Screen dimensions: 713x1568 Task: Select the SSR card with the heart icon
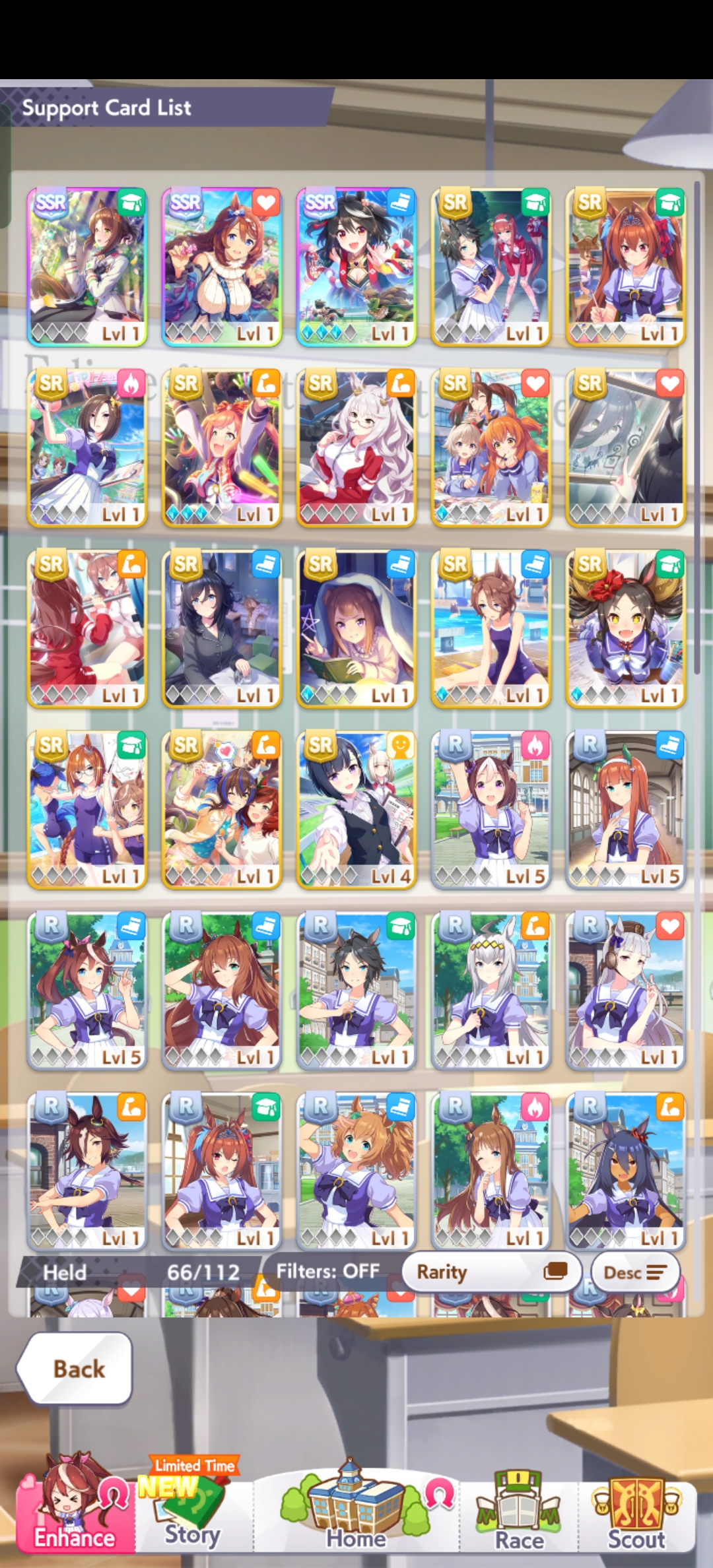tap(222, 267)
